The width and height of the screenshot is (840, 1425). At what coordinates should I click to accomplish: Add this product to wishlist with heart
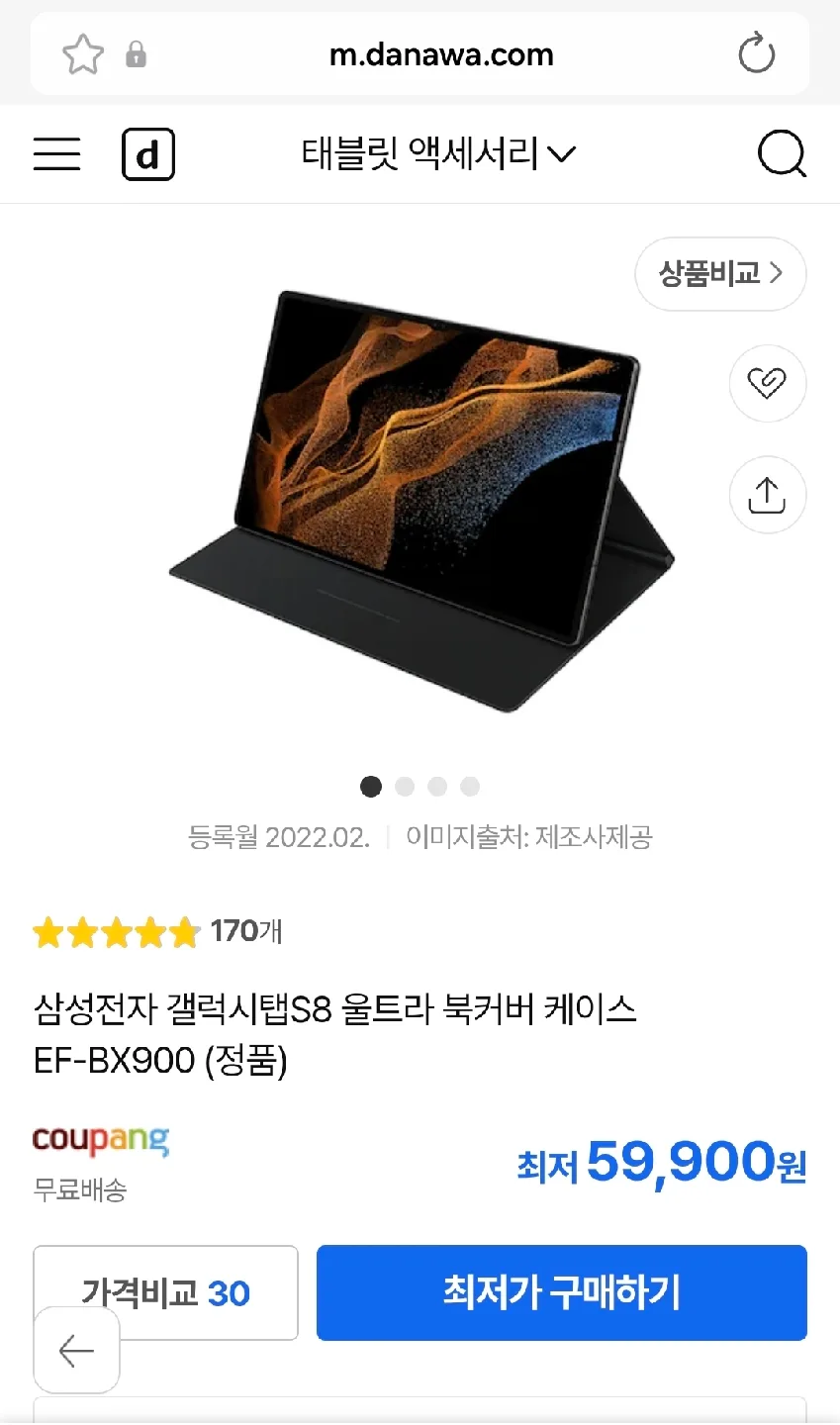(767, 383)
